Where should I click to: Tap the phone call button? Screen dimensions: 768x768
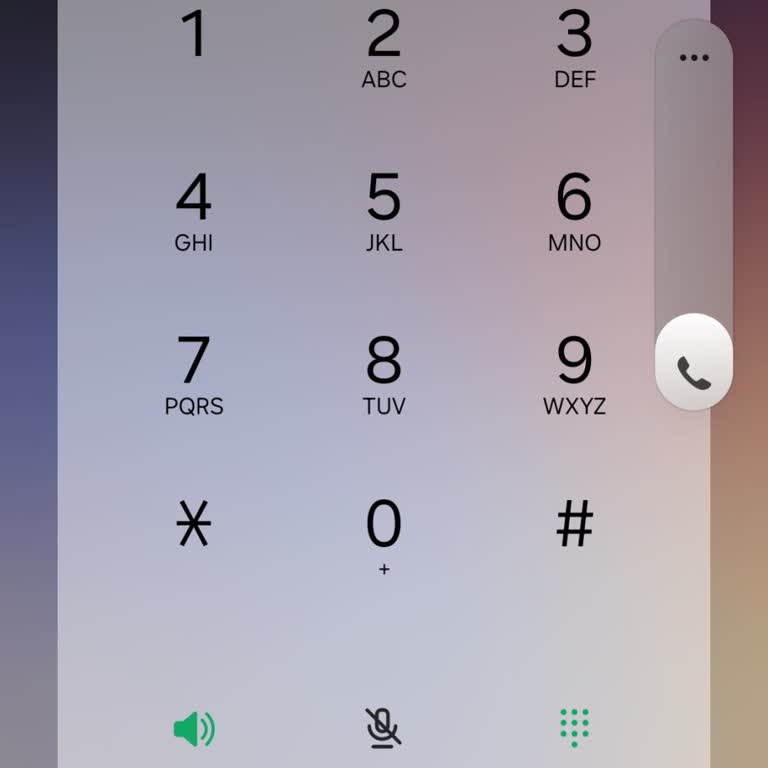(x=694, y=372)
